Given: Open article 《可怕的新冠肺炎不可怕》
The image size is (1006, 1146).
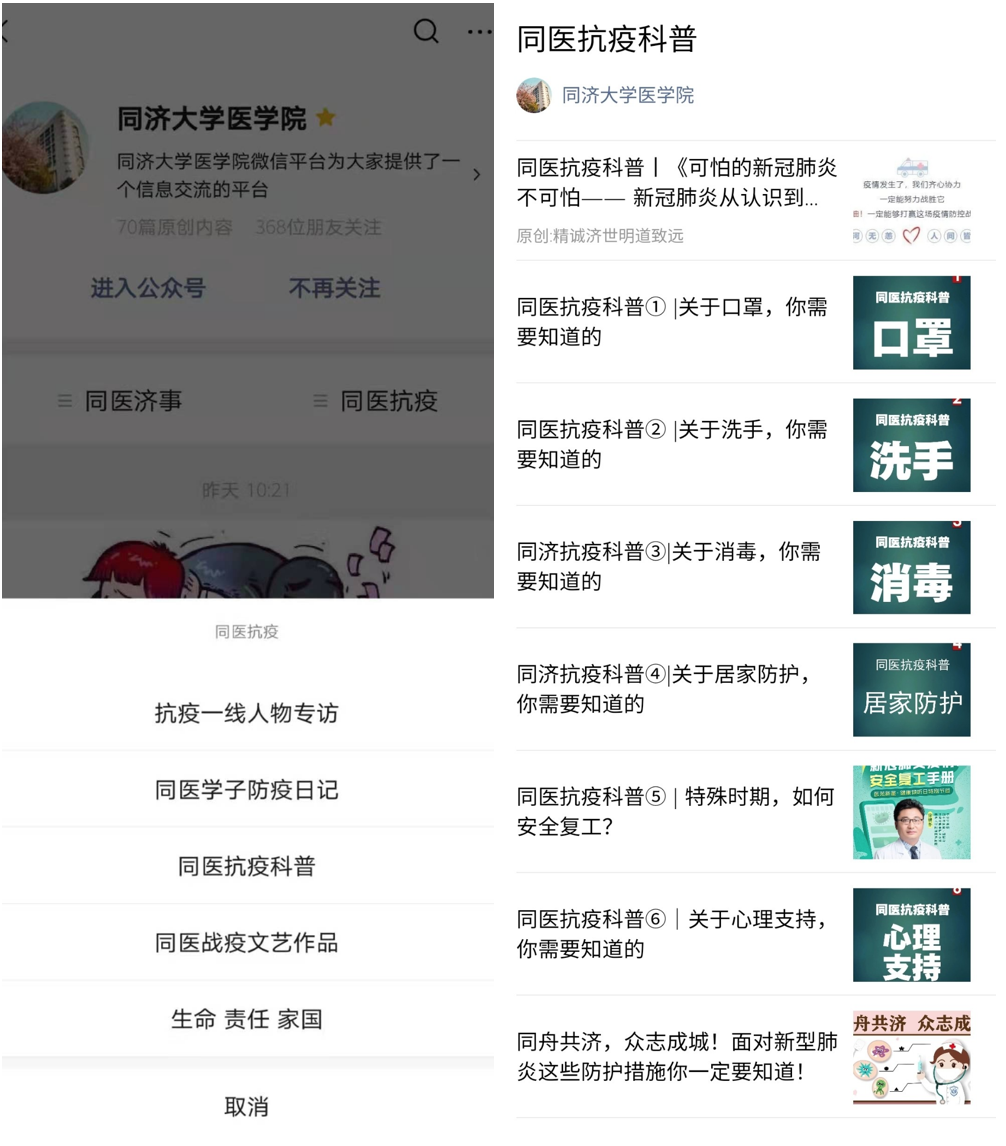Looking at the screenshot, I should click(677, 183).
